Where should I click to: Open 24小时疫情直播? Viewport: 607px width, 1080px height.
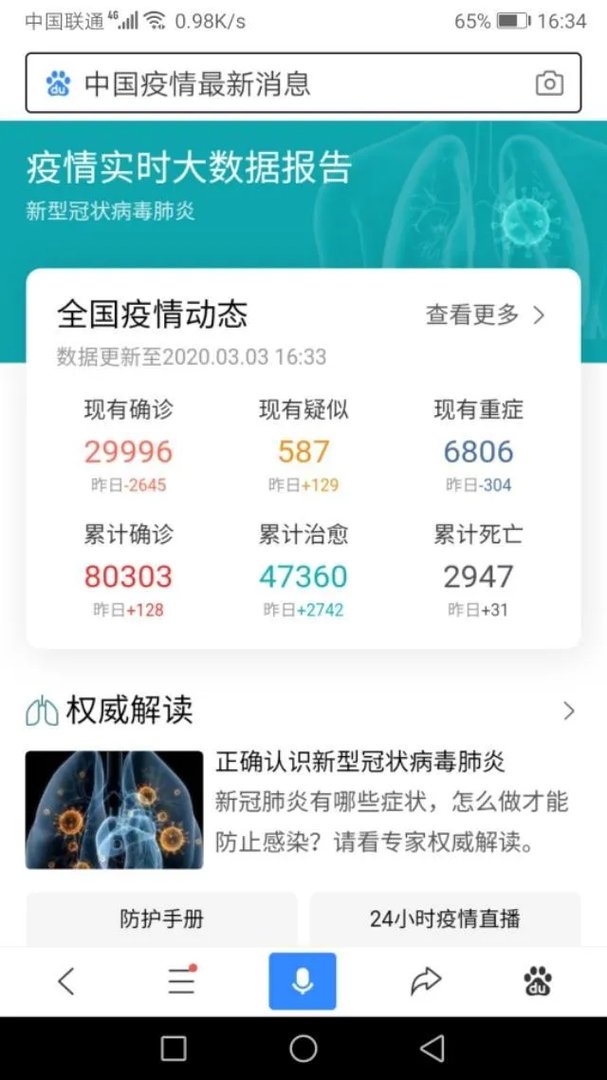[444, 919]
